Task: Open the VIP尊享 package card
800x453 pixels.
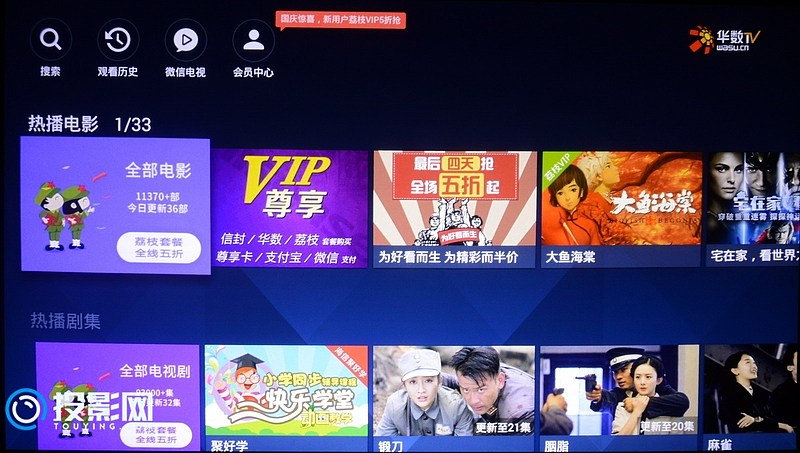Action: tap(290, 208)
